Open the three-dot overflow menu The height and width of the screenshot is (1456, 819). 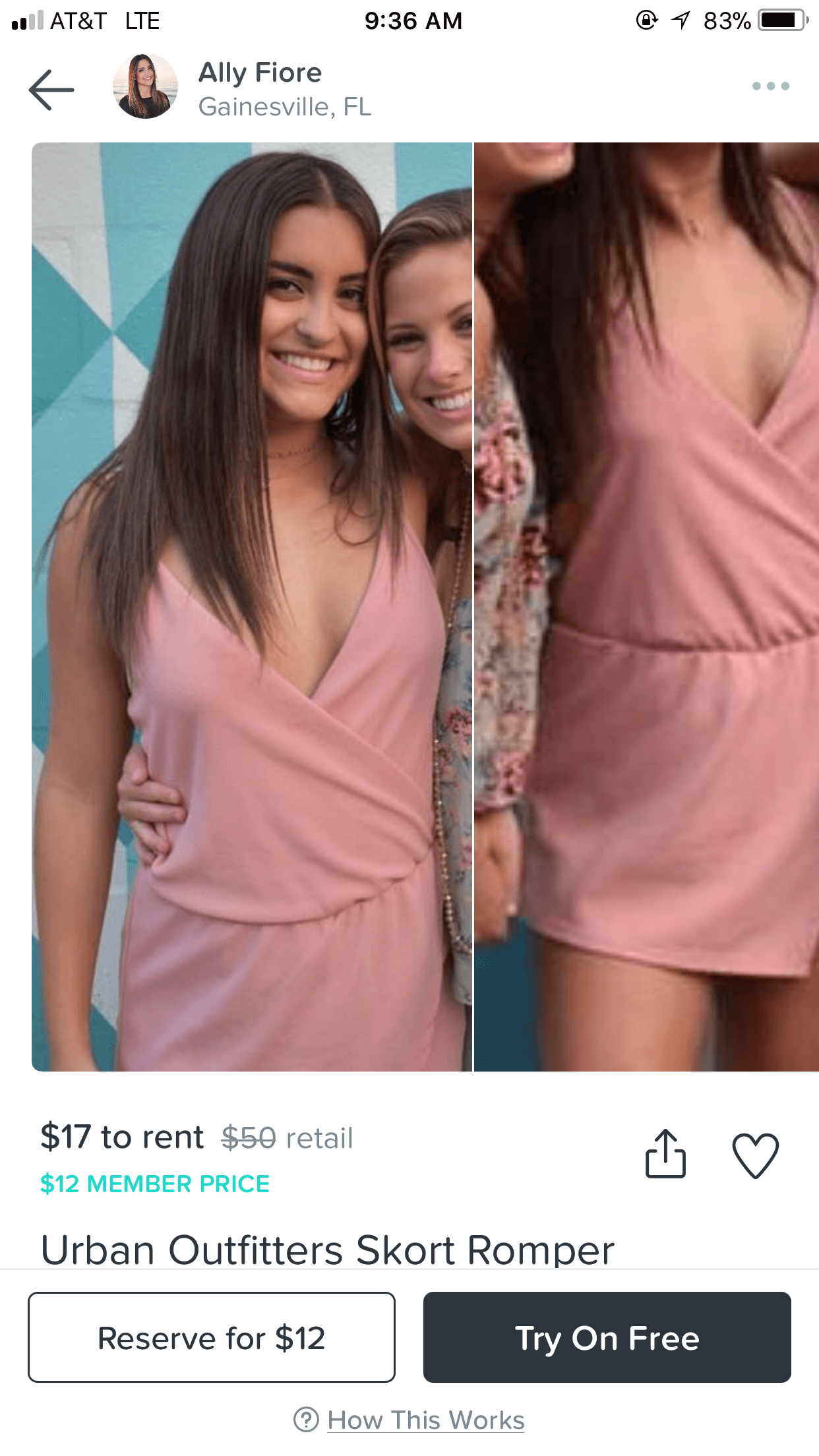click(770, 86)
